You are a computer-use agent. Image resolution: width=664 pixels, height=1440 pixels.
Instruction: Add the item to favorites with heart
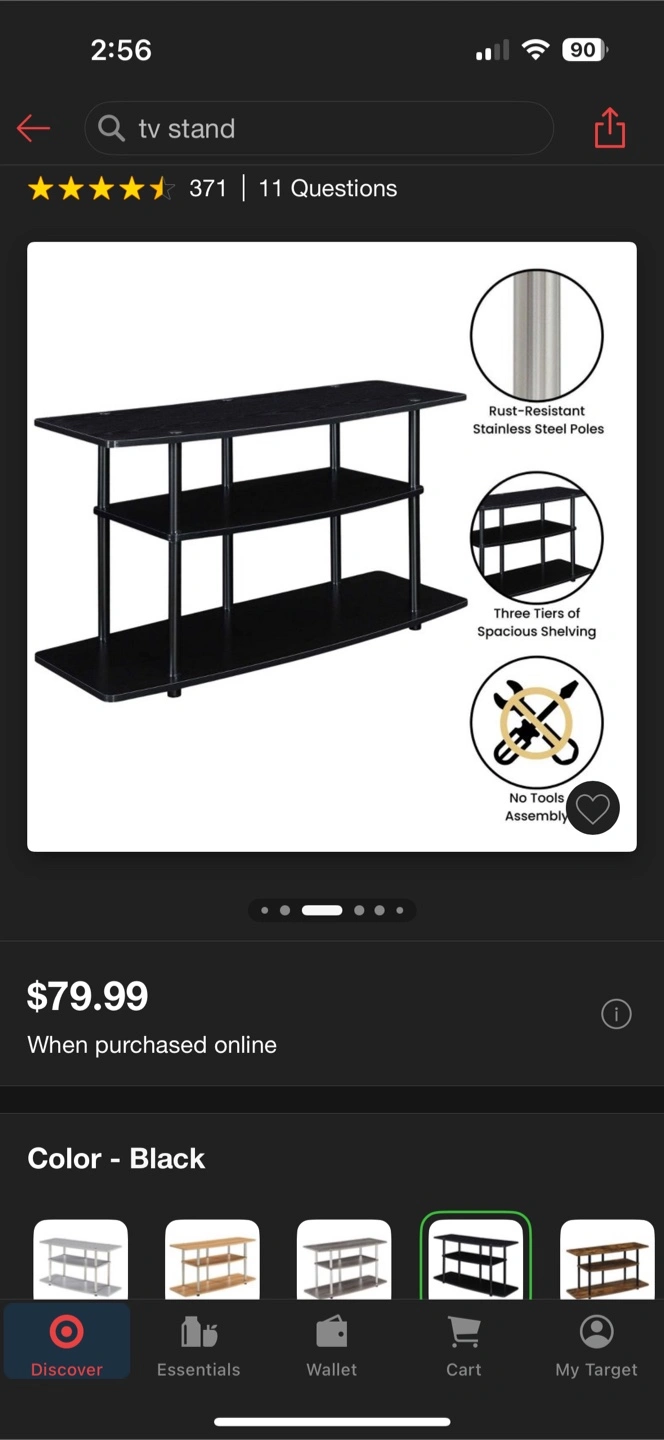pos(592,808)
